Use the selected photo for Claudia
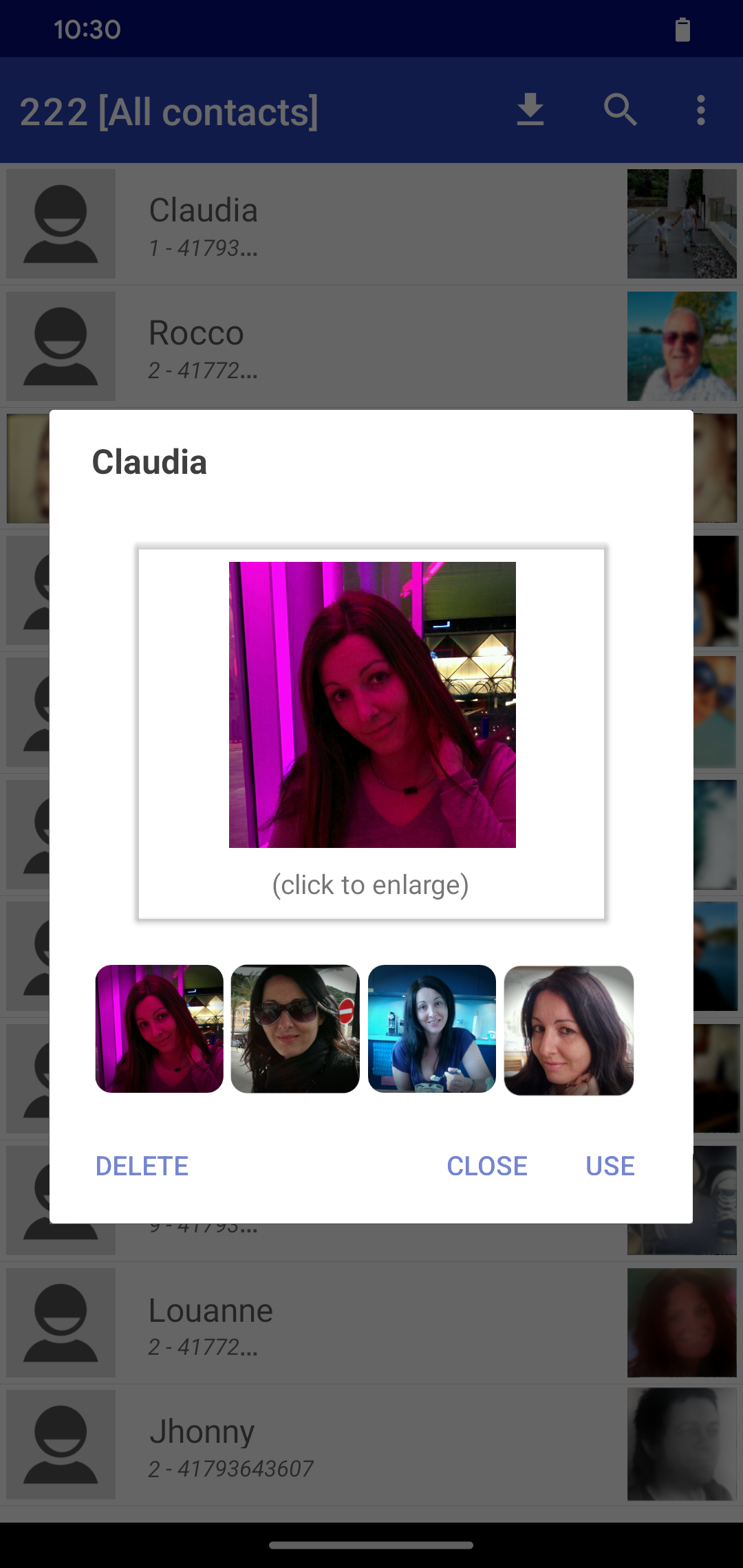This screenshot has height=1568, width=743. [610, 1166]
